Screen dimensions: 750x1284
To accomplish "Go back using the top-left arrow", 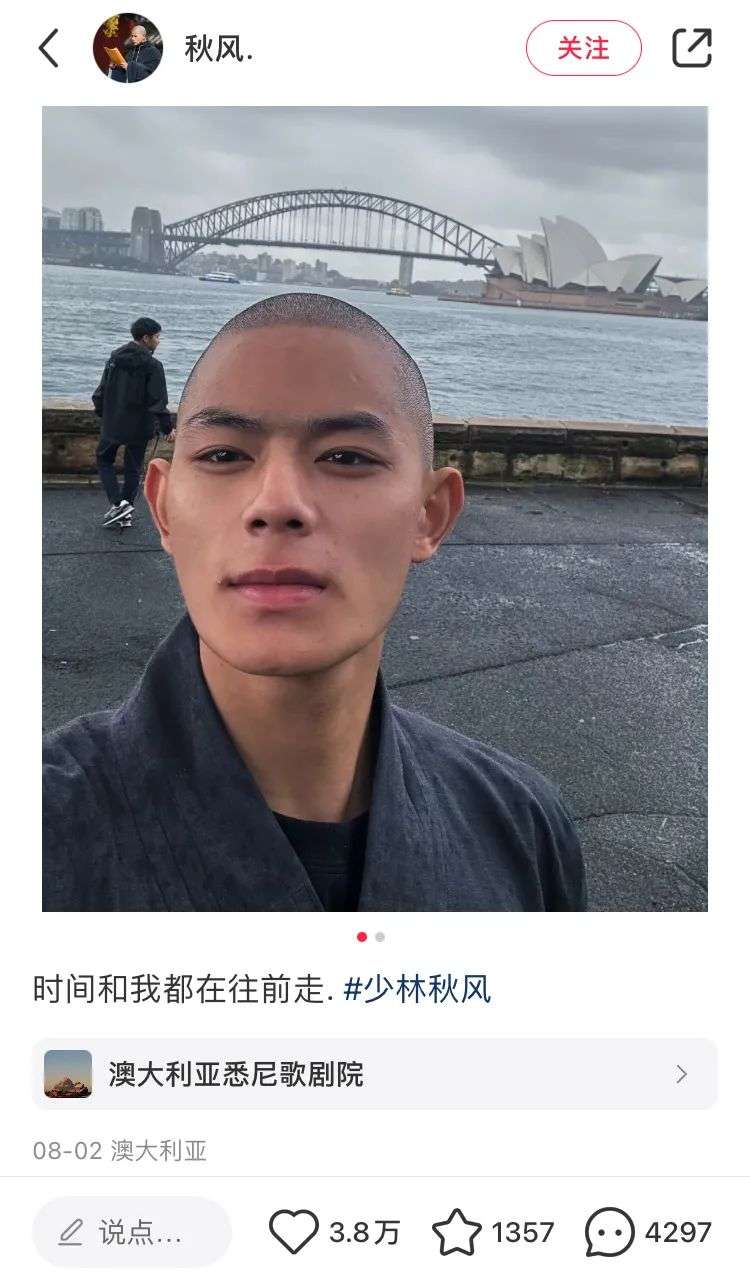I will click(48, 48).
